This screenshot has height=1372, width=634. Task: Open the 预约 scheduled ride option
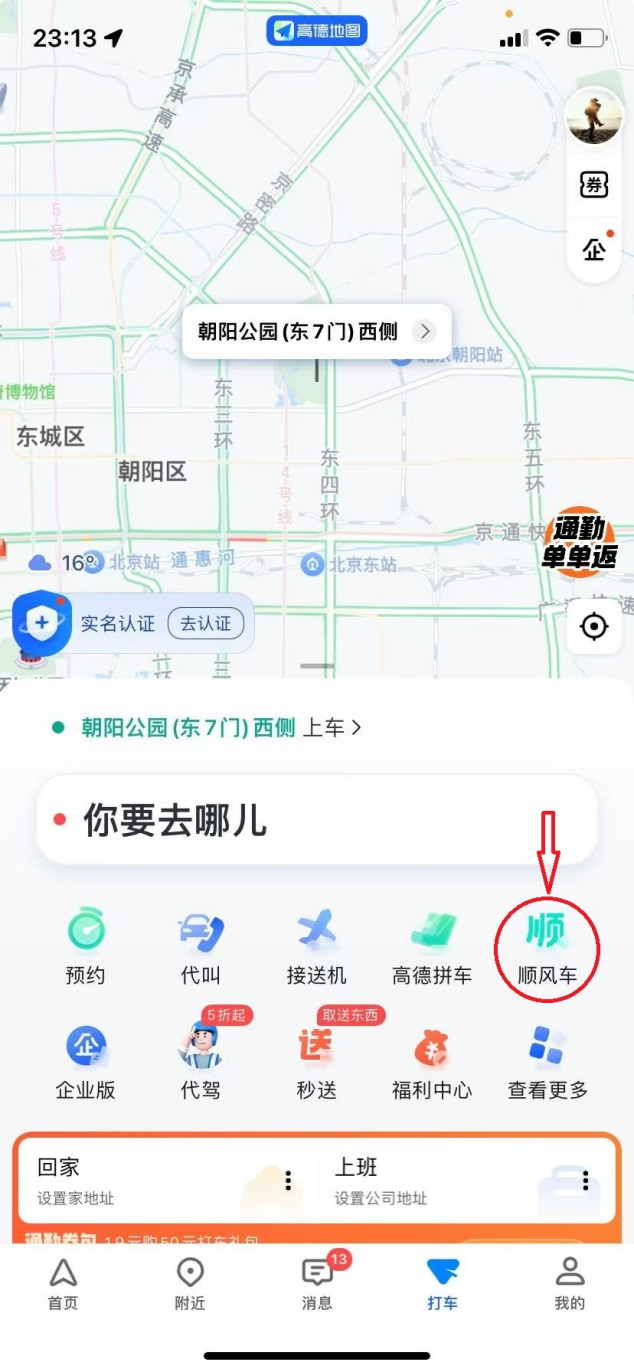click(85, 947)
